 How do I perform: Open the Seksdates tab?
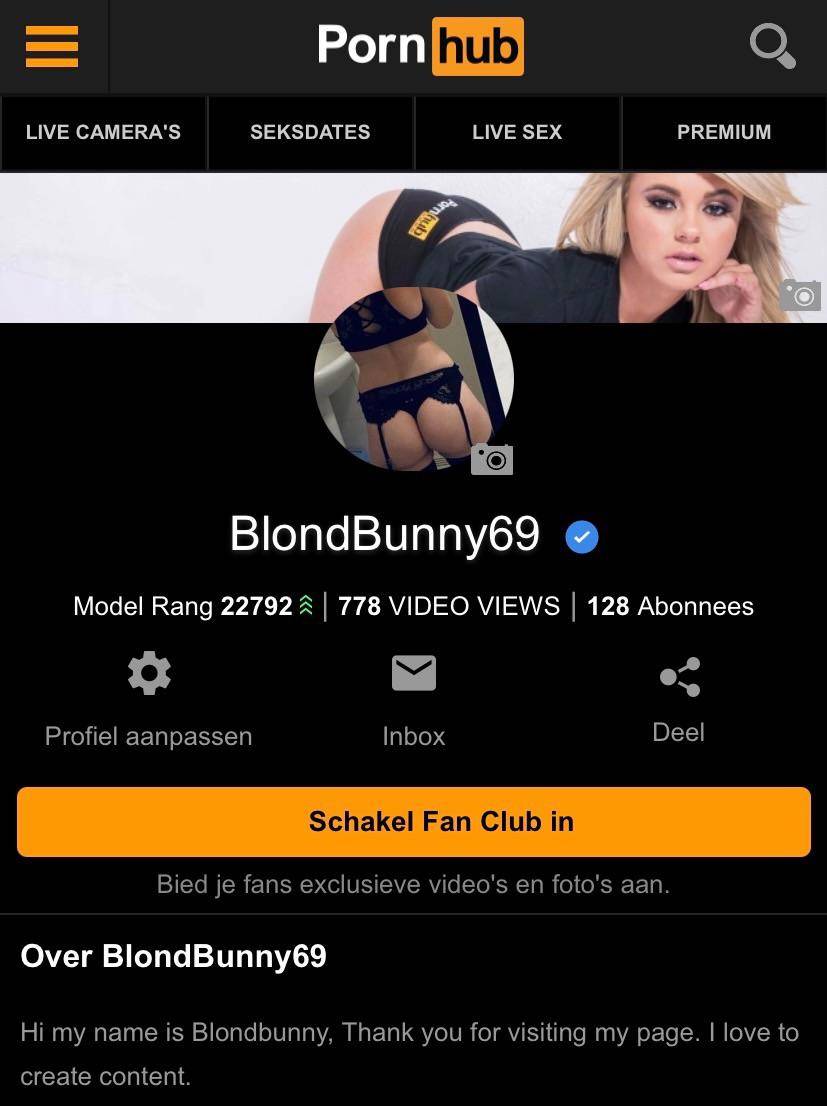(310, 132)
